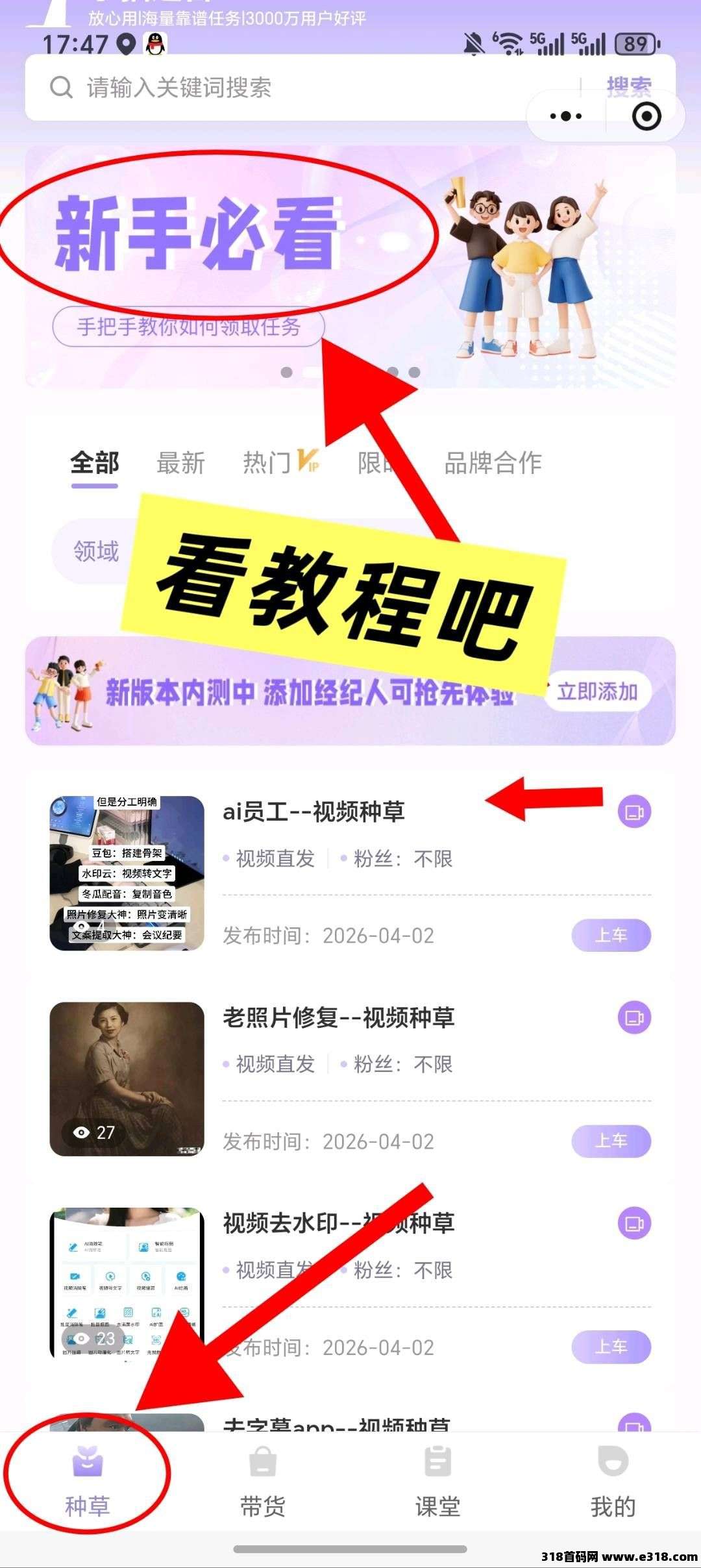Open the 手把手教你如何领取任务 tutorial link
The image size is (701, 1568).
[x=190, y=328]
